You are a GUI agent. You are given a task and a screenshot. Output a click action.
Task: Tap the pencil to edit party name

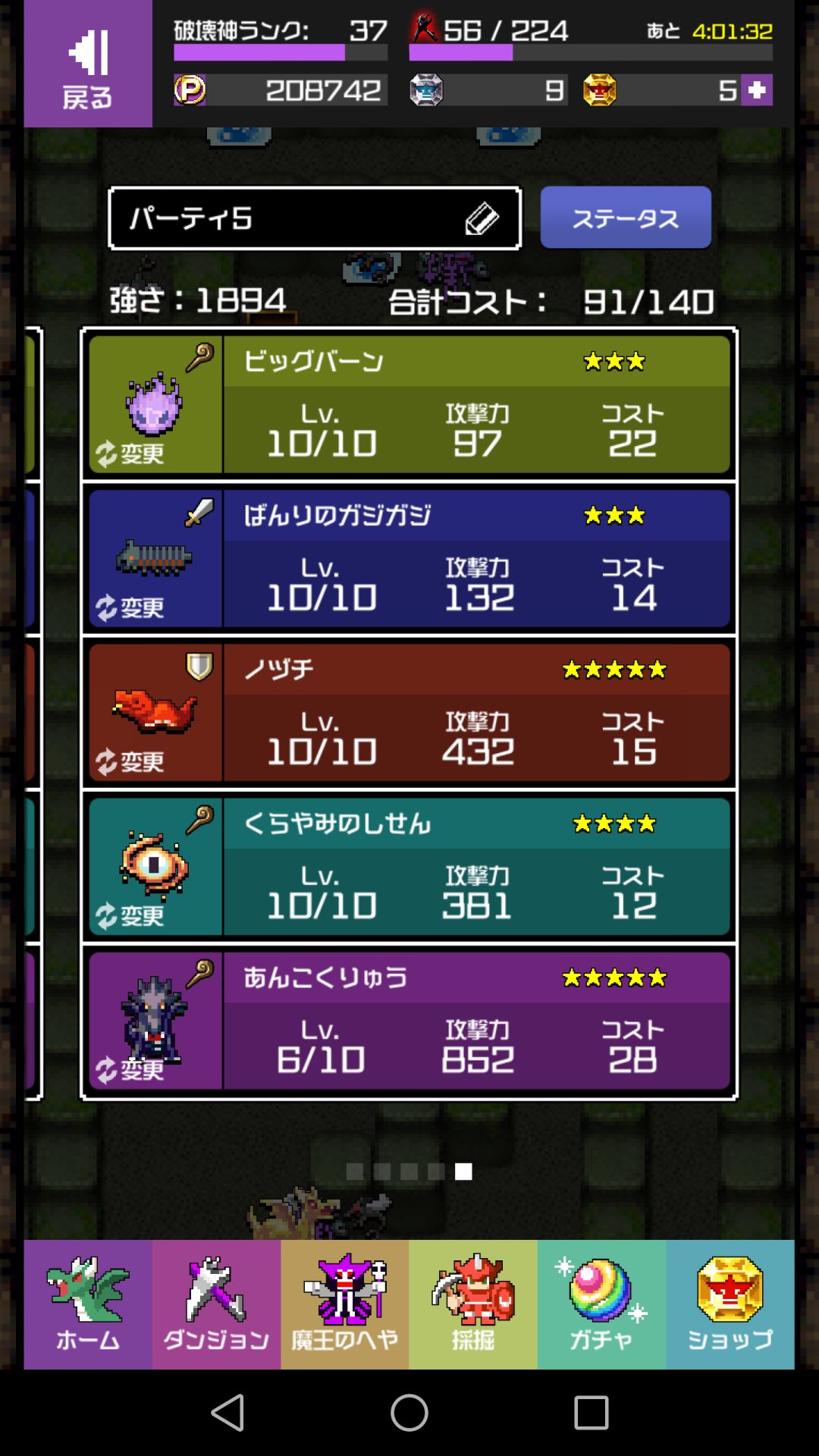coord(483,218)
